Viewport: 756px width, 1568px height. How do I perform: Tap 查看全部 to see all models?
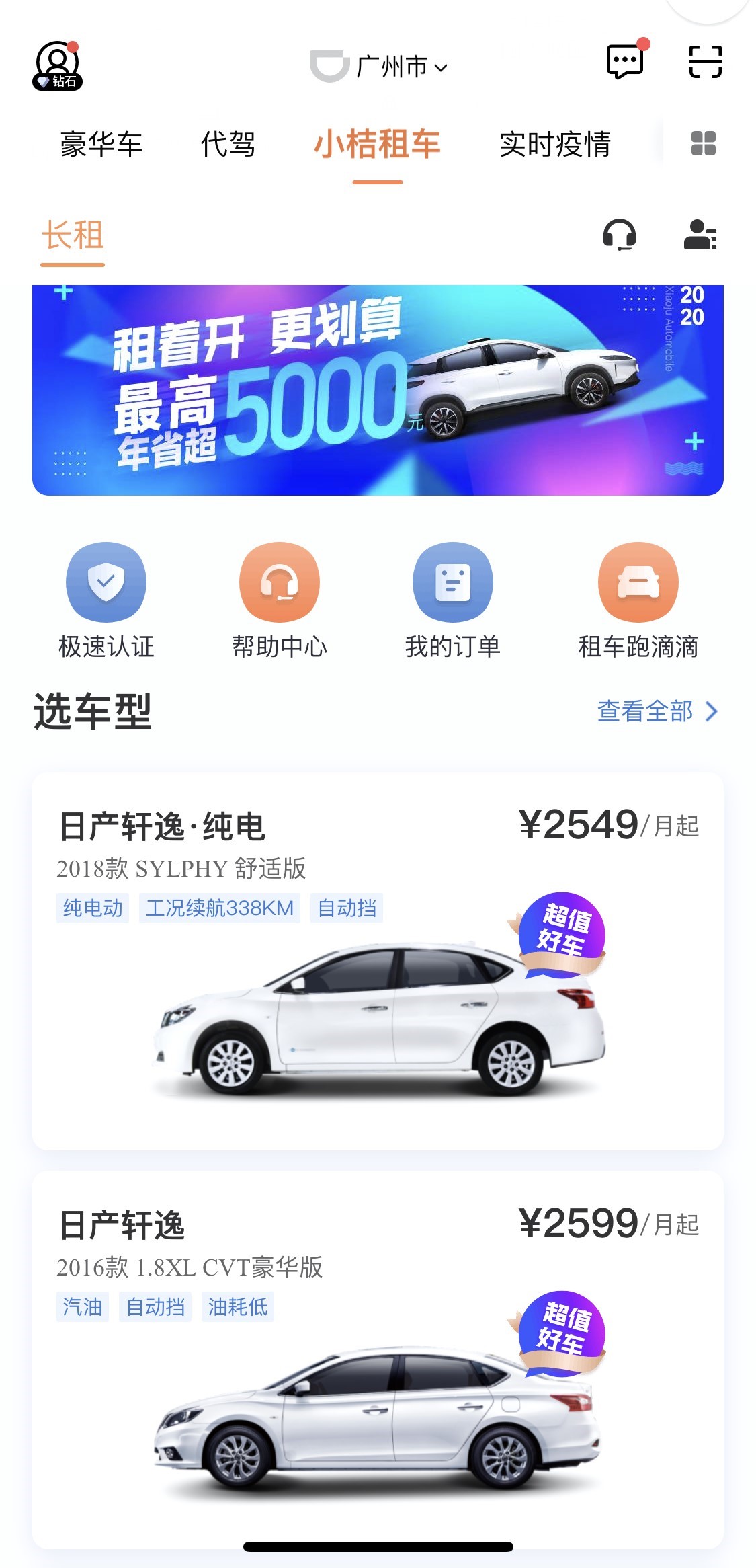657,711
